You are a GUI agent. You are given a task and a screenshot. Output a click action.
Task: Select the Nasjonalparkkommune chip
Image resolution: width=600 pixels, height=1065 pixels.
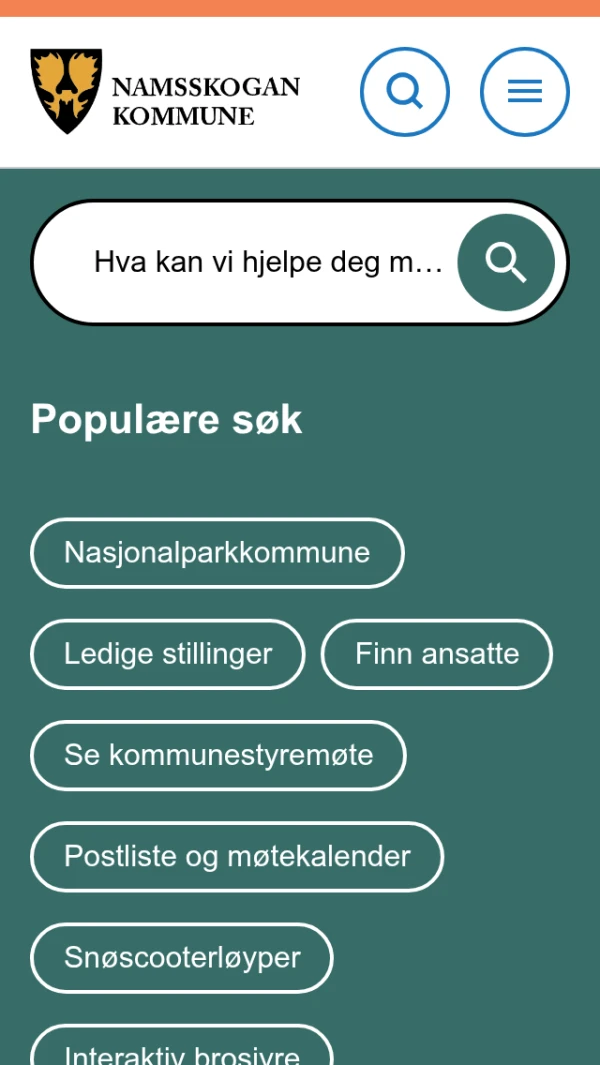(217, 553)
